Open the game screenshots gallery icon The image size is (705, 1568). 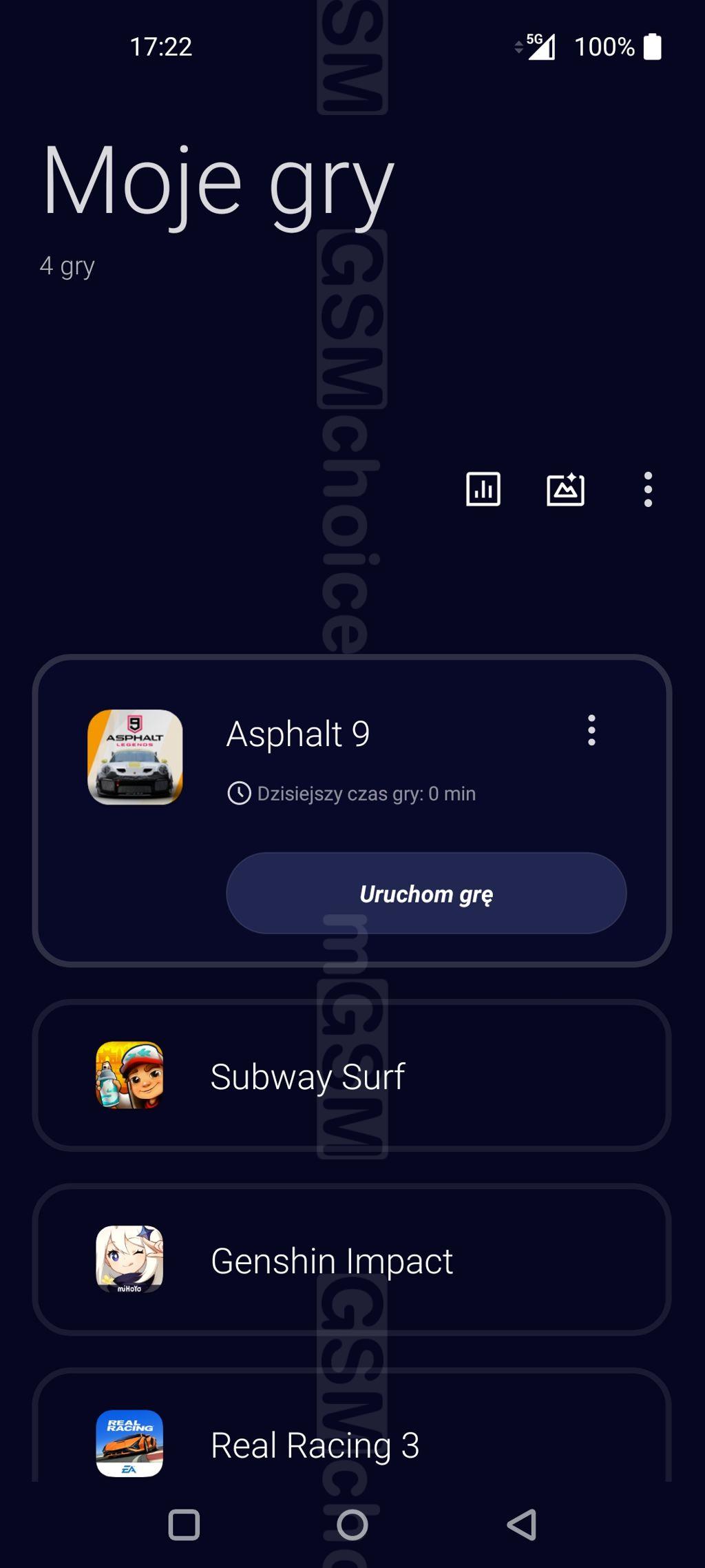click(565, 490)
